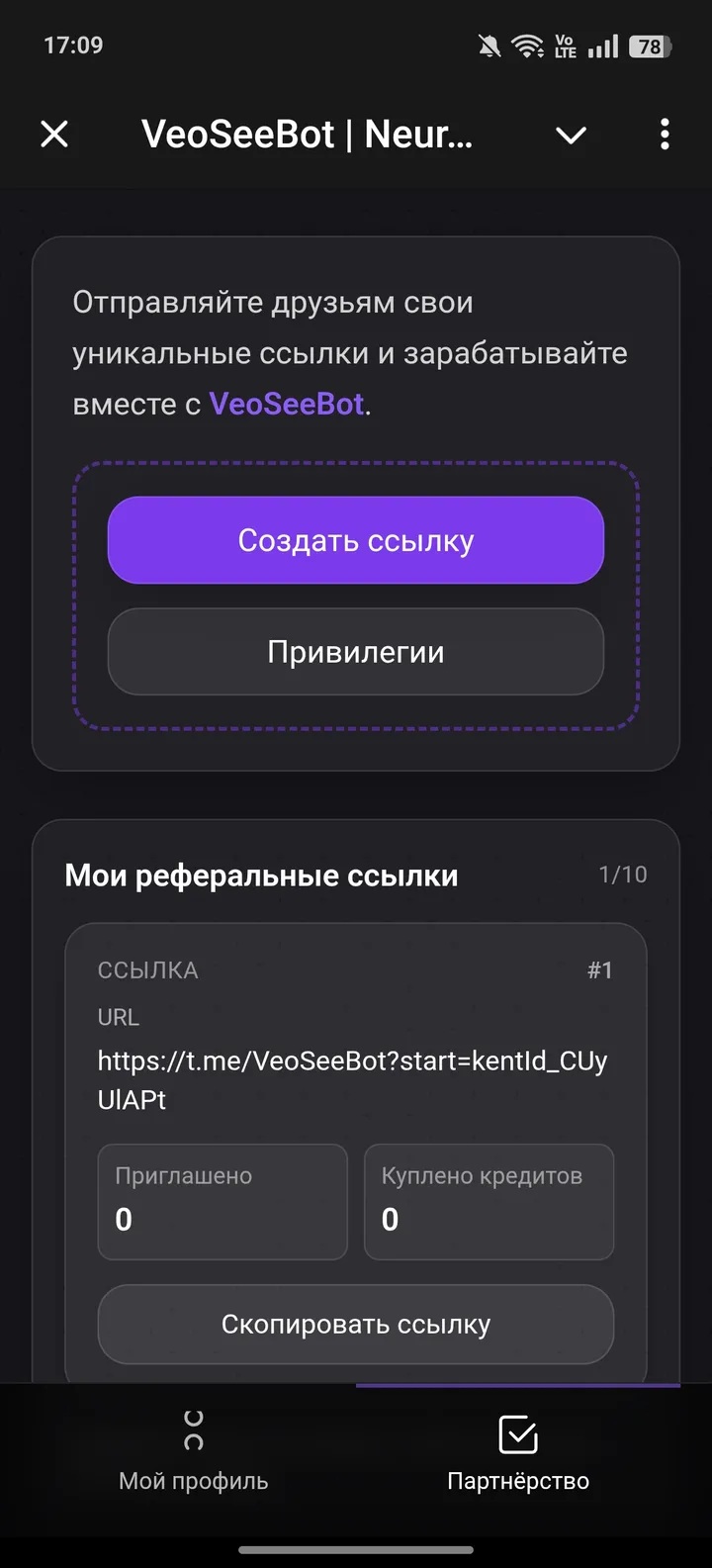
Task: Select the Приглашено counter showing 0
Action: point(222,1201)
